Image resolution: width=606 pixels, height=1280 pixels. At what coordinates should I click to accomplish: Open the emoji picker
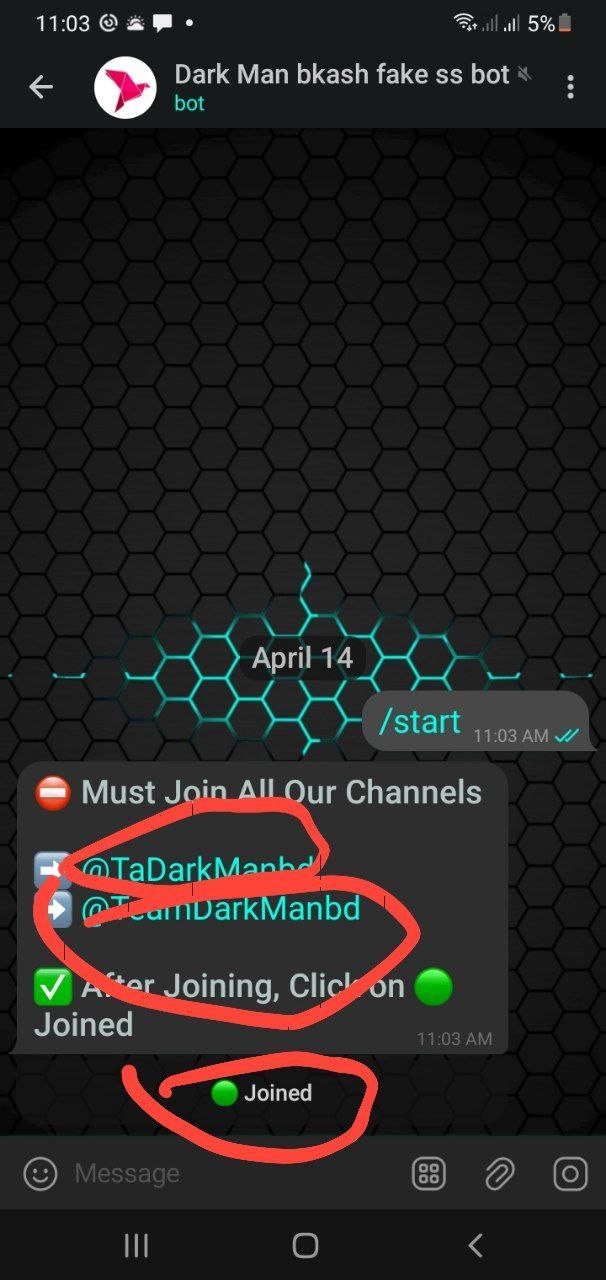pos(40,1173)
